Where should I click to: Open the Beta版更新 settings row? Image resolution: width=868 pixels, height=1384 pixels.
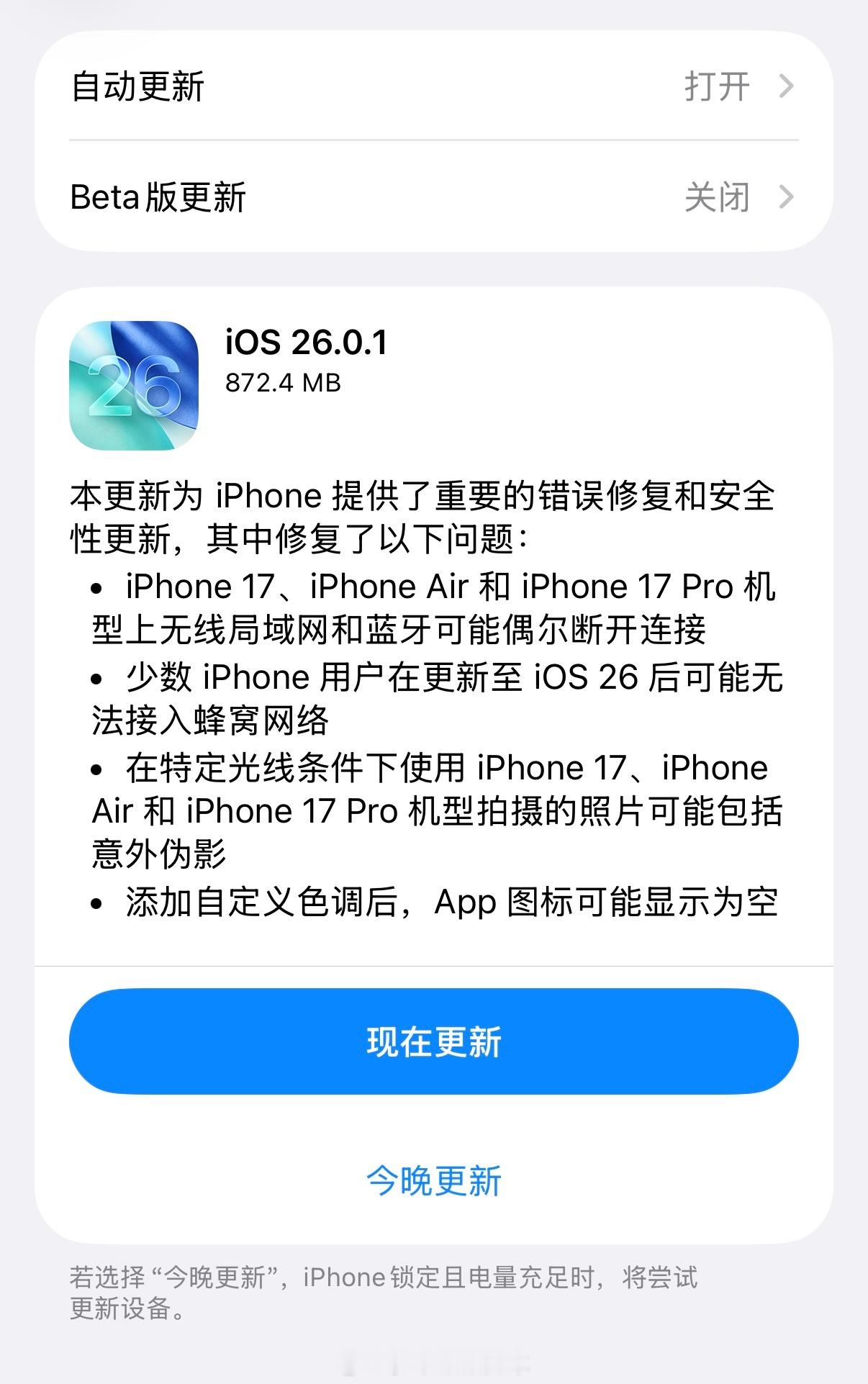[x=434, y=196]
